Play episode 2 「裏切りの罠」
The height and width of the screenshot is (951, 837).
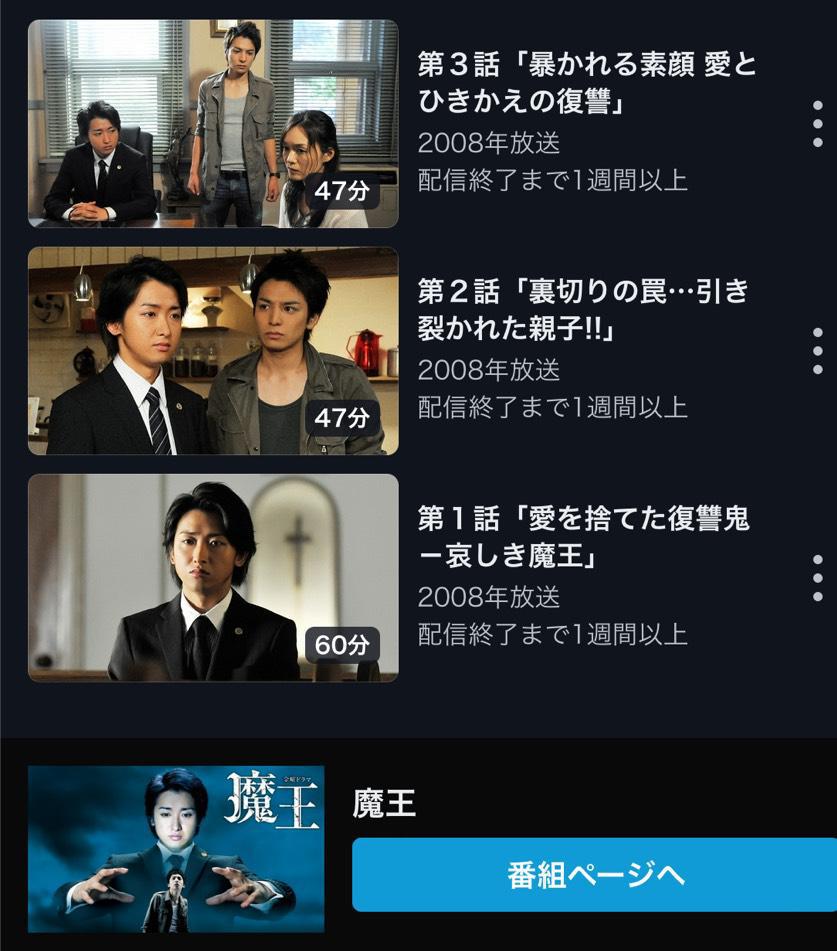coord(213,351)
